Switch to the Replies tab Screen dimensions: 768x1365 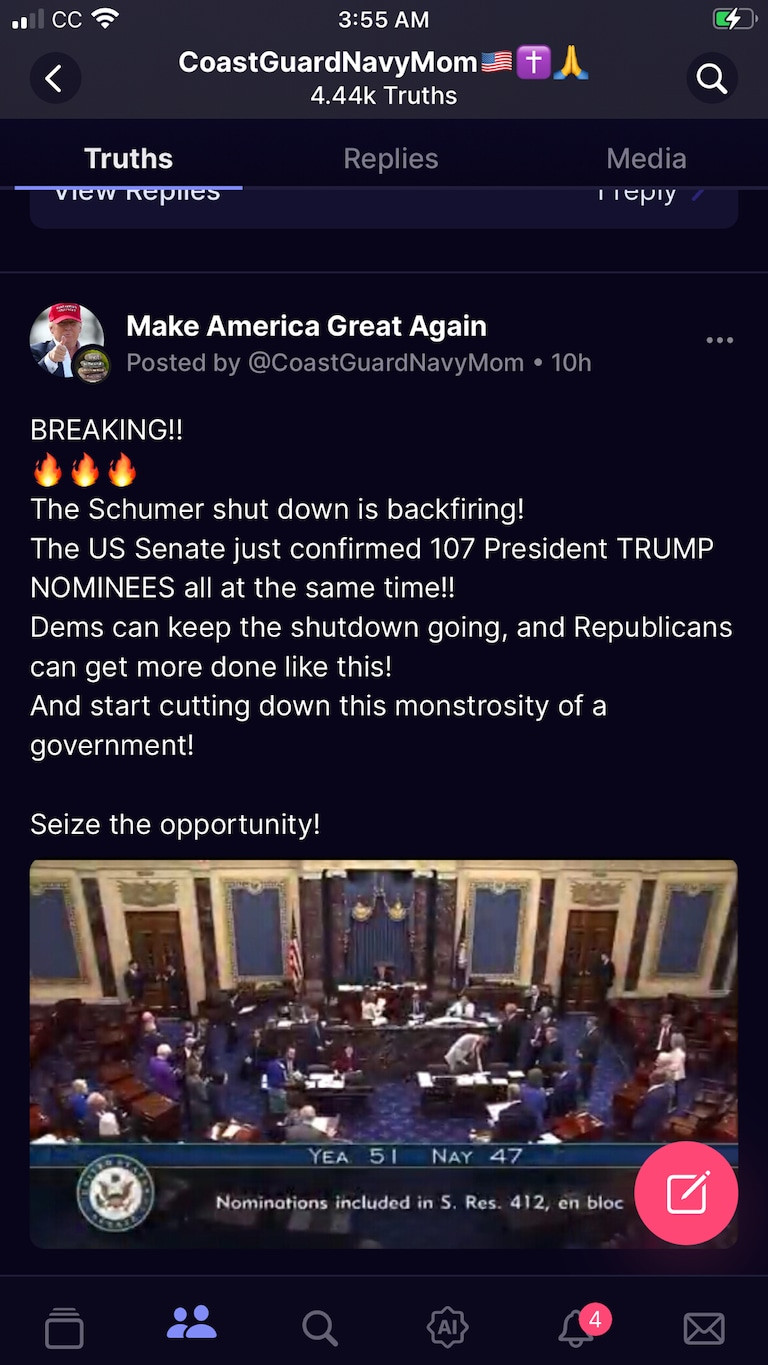point(390,158)
